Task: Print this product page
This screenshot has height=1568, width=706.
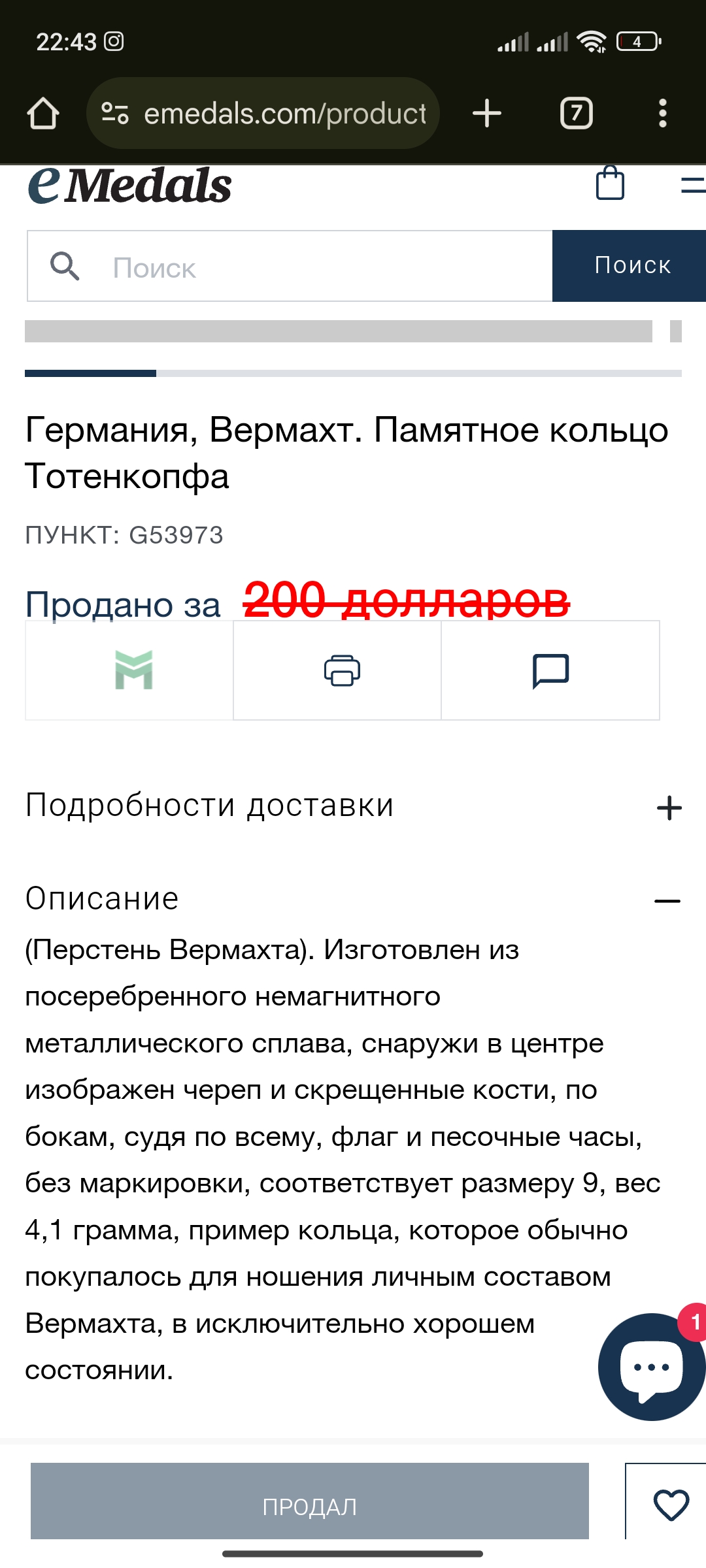Action: [x=341, y=670]
